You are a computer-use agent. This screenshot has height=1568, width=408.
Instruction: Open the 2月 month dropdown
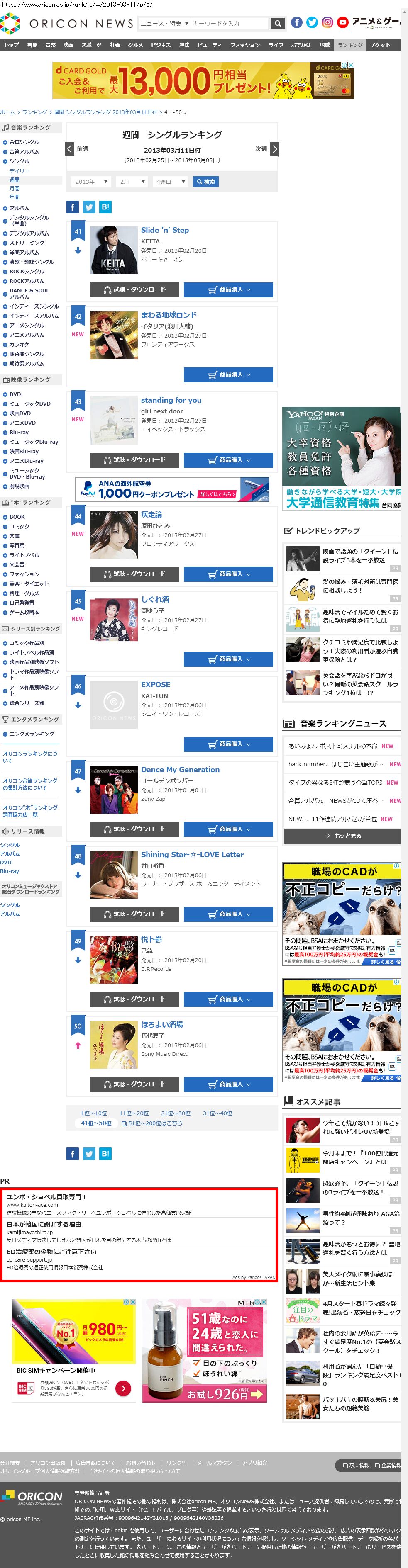132,182
